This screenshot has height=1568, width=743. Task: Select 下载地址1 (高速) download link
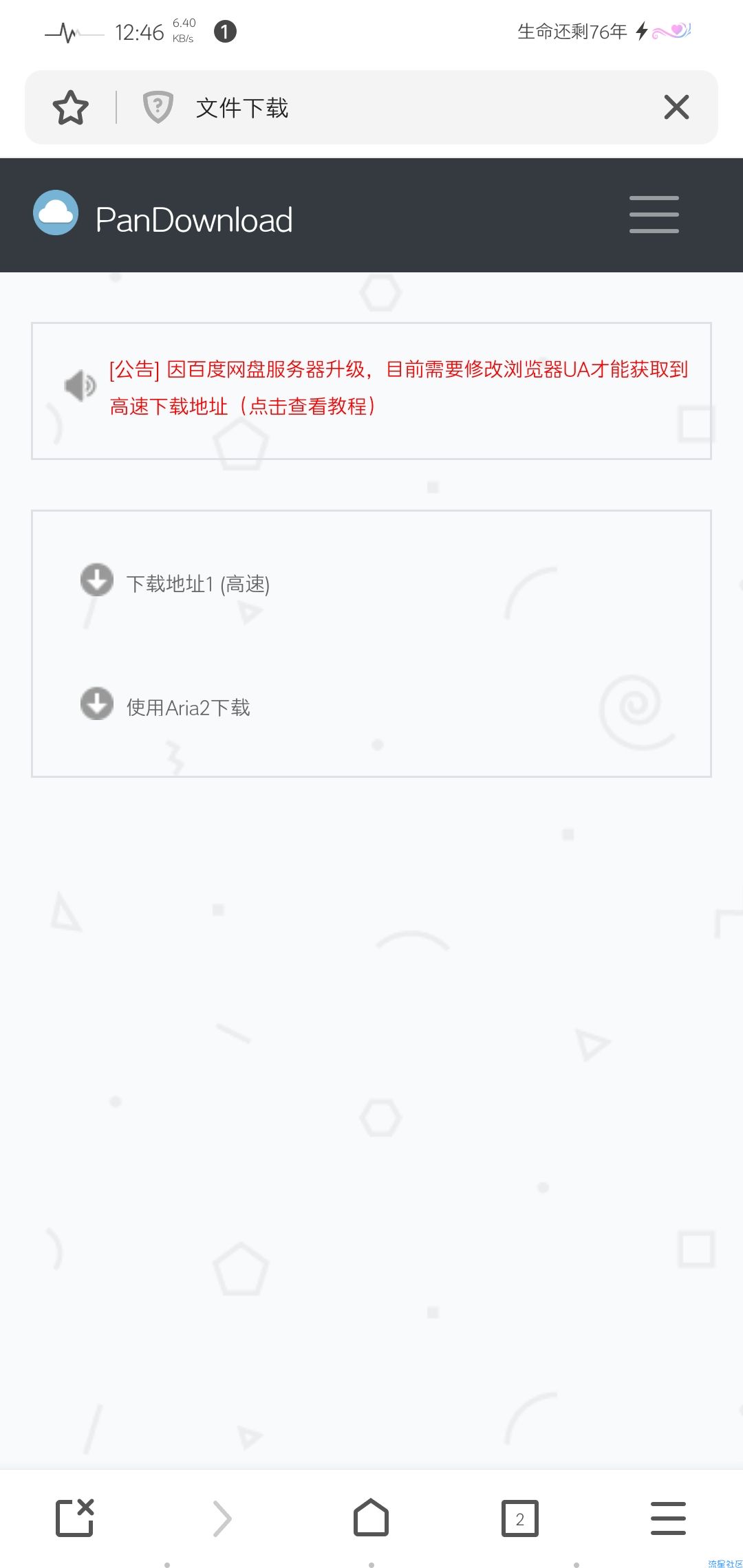(197, 584)
